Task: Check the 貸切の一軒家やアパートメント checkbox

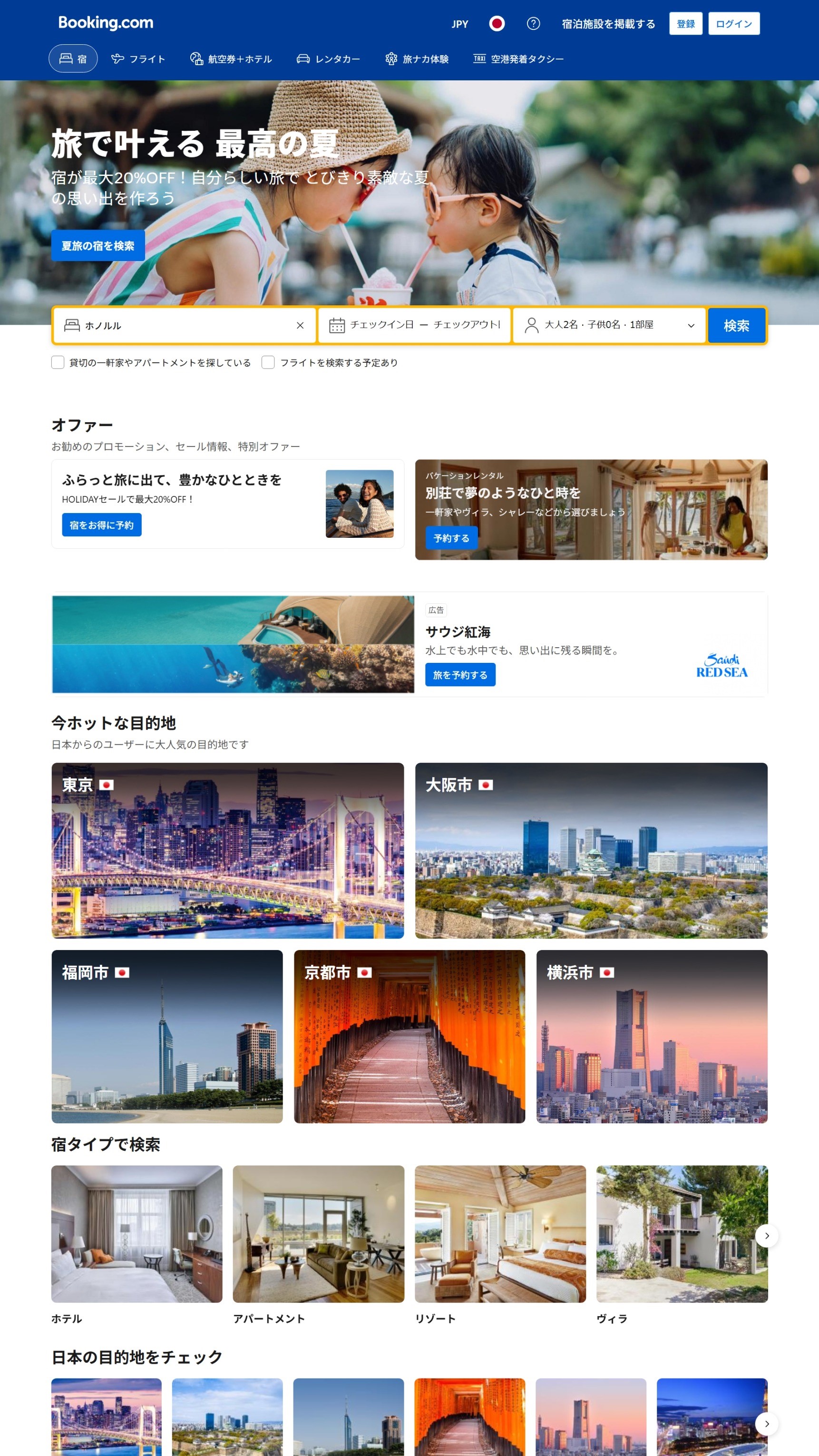Action: (x=58, y=362)
